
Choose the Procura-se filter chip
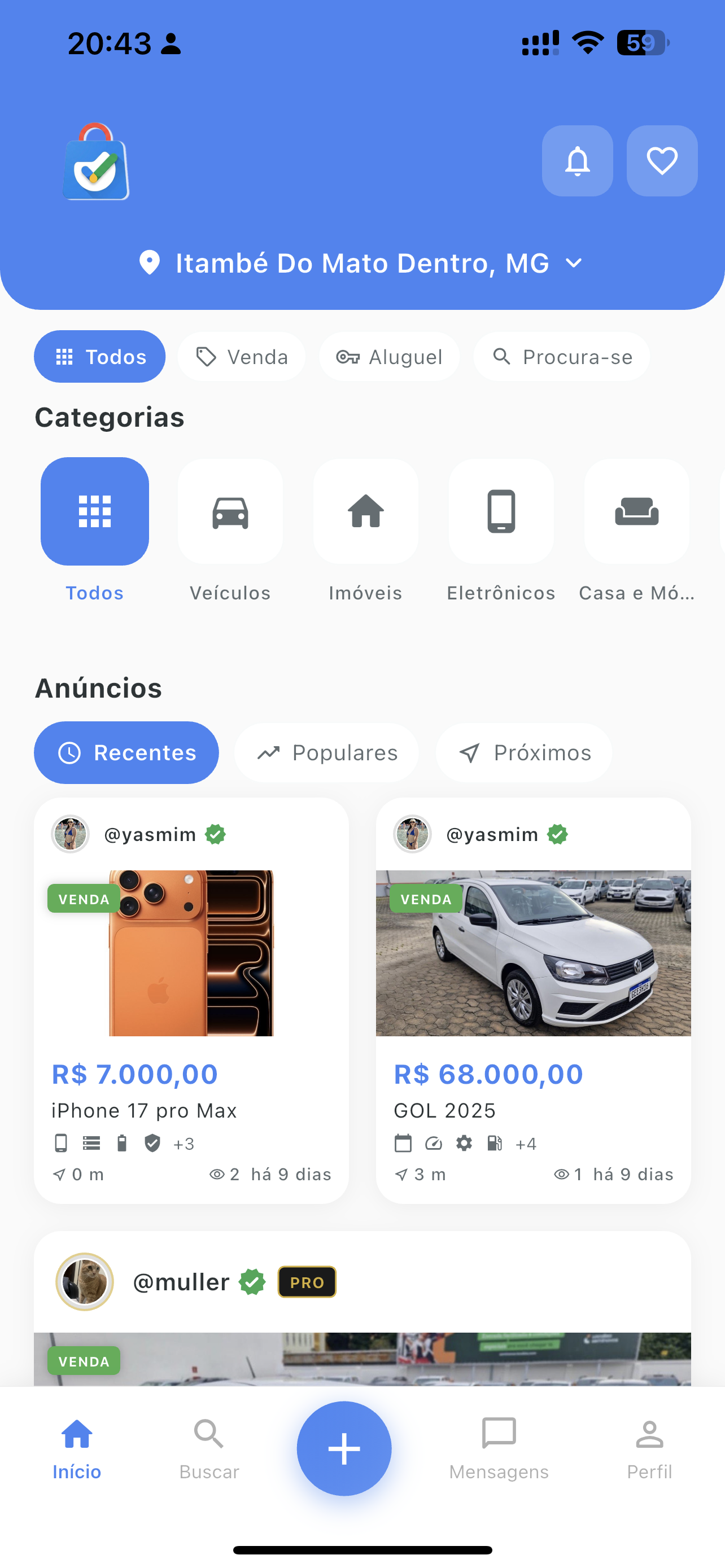[561, 357]
